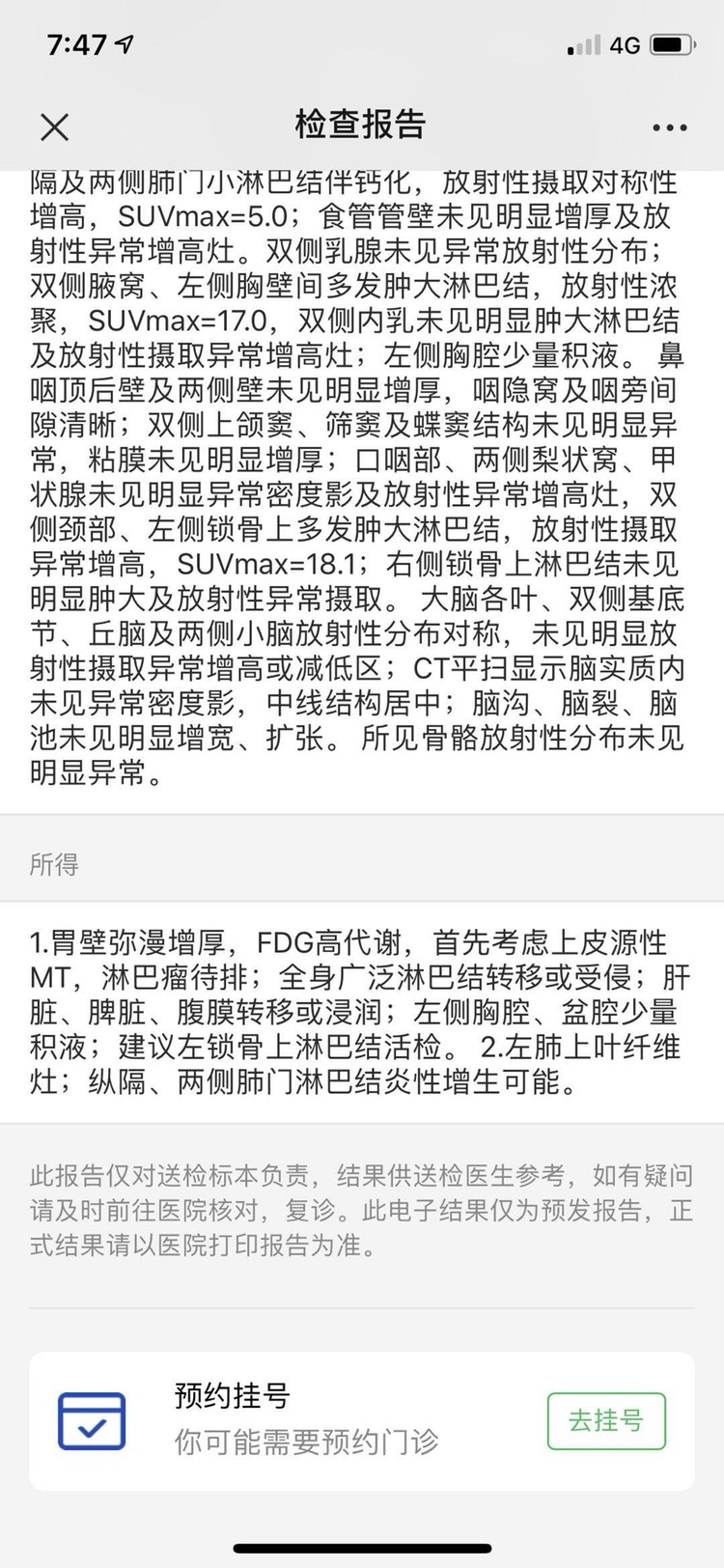Screen dimensions: 724x1568
Task: Open the 预约挂号 appointment card
Action: [x=290, y=1419]
